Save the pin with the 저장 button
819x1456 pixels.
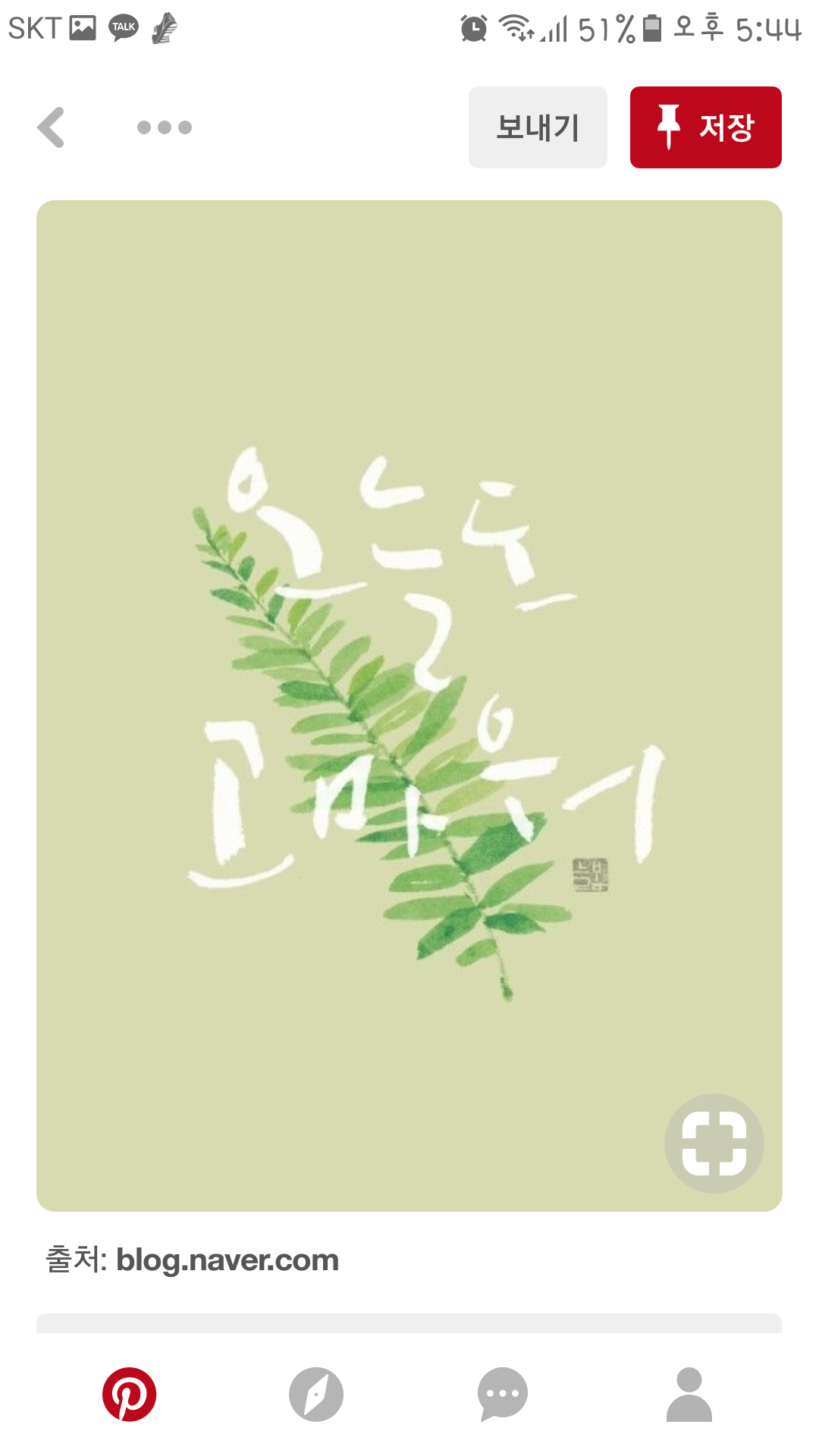coord(705,127)
